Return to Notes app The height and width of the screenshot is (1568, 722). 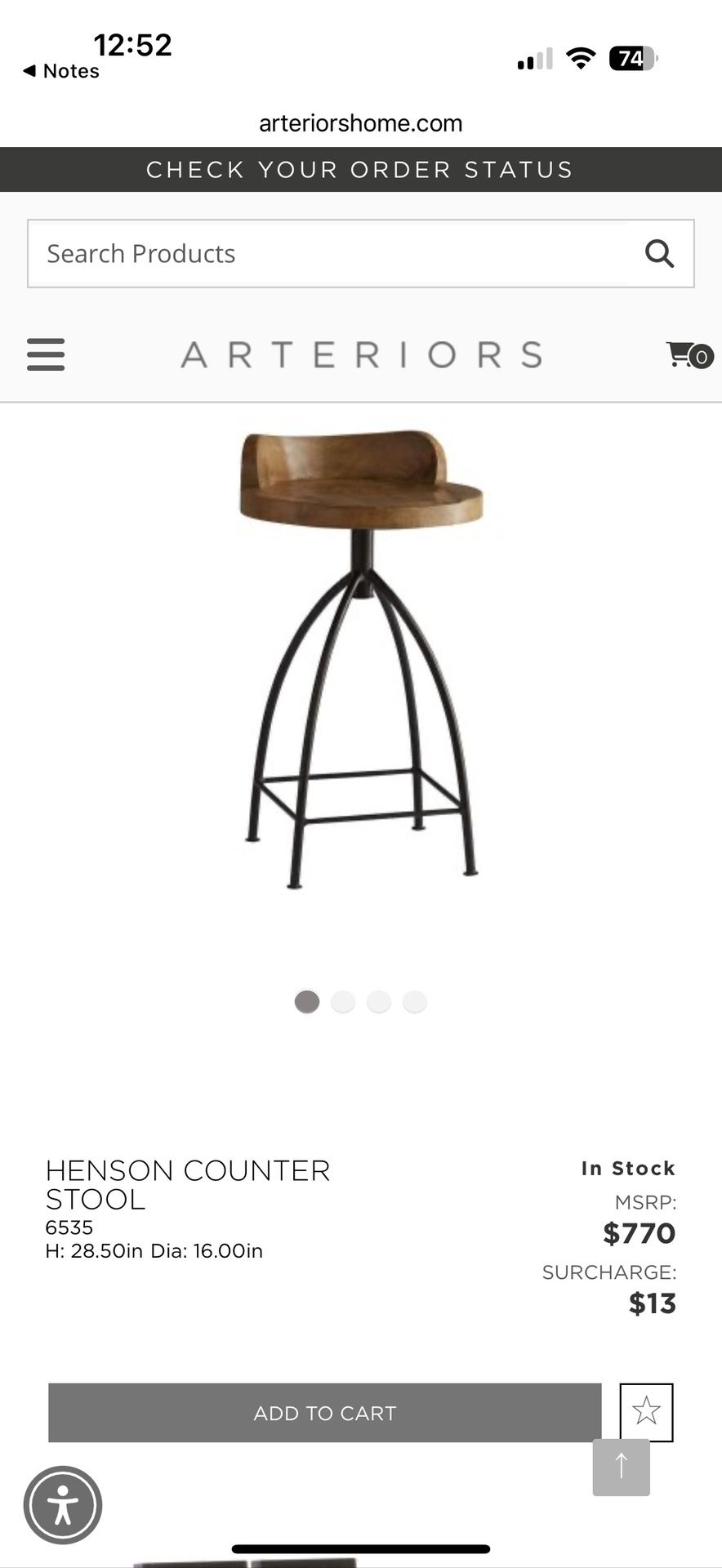coord(60,71)
